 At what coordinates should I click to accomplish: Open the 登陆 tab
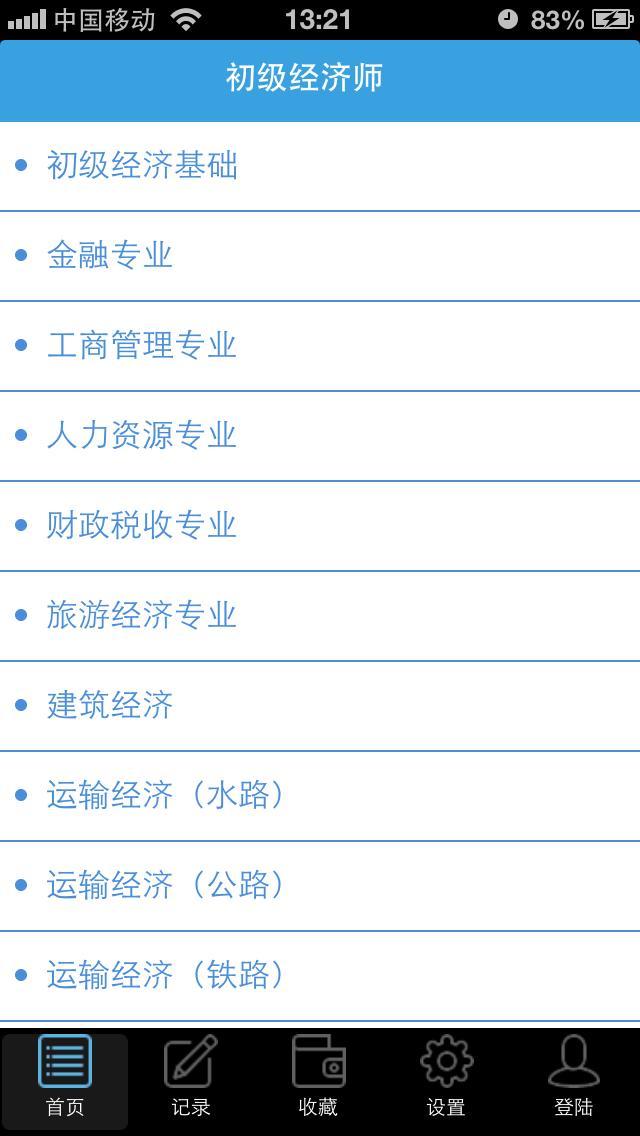[x=575, y=1079]
